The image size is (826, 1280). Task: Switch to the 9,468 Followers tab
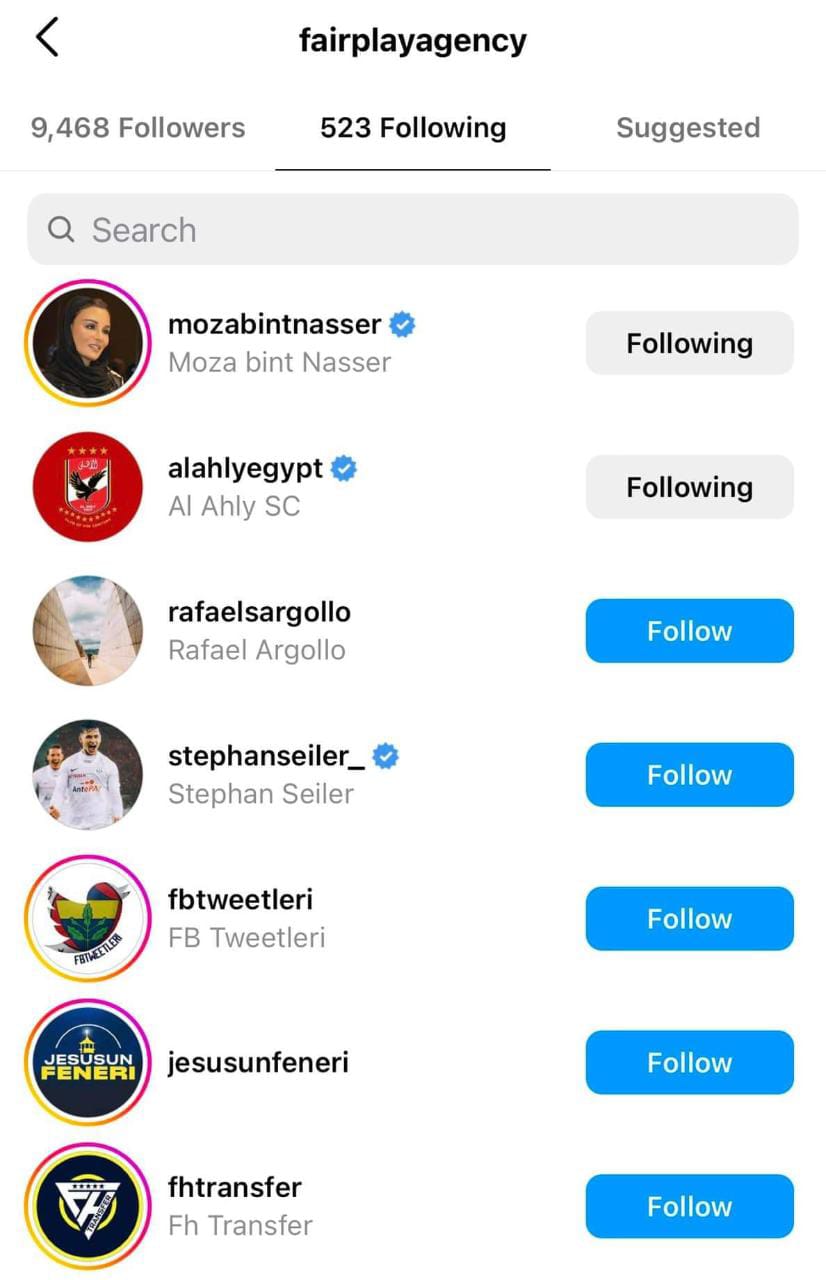138,128
